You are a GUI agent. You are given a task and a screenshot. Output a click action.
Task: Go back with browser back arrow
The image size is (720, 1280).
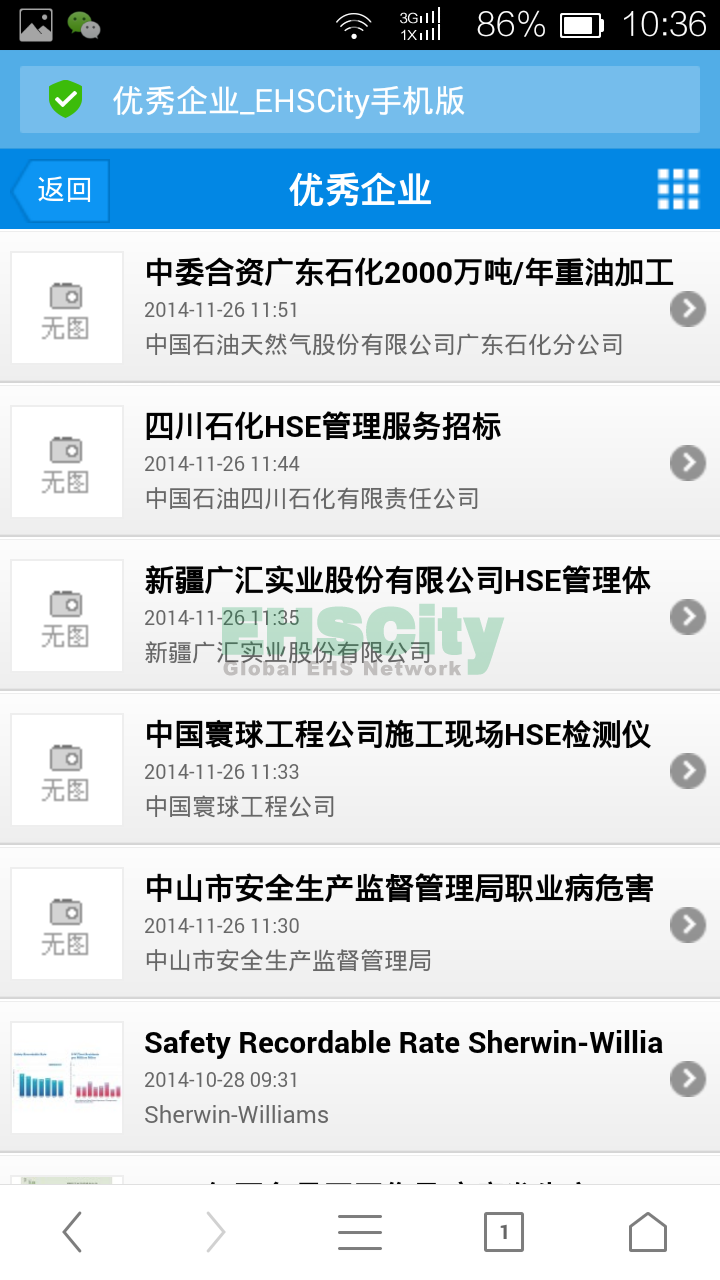pos(72,1232)
